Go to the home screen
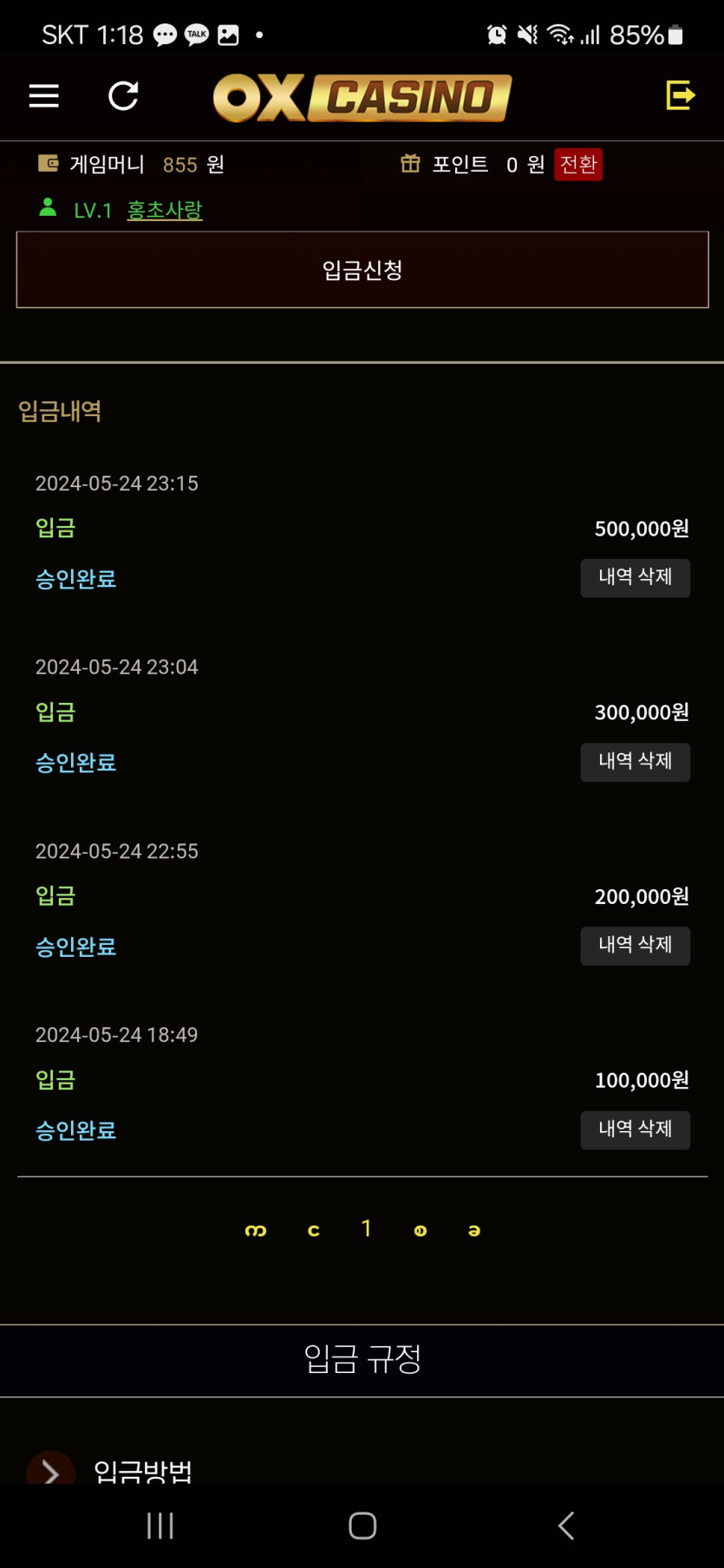The height and width of the screenshot is (1568, 724). (x=362, y=1526)
